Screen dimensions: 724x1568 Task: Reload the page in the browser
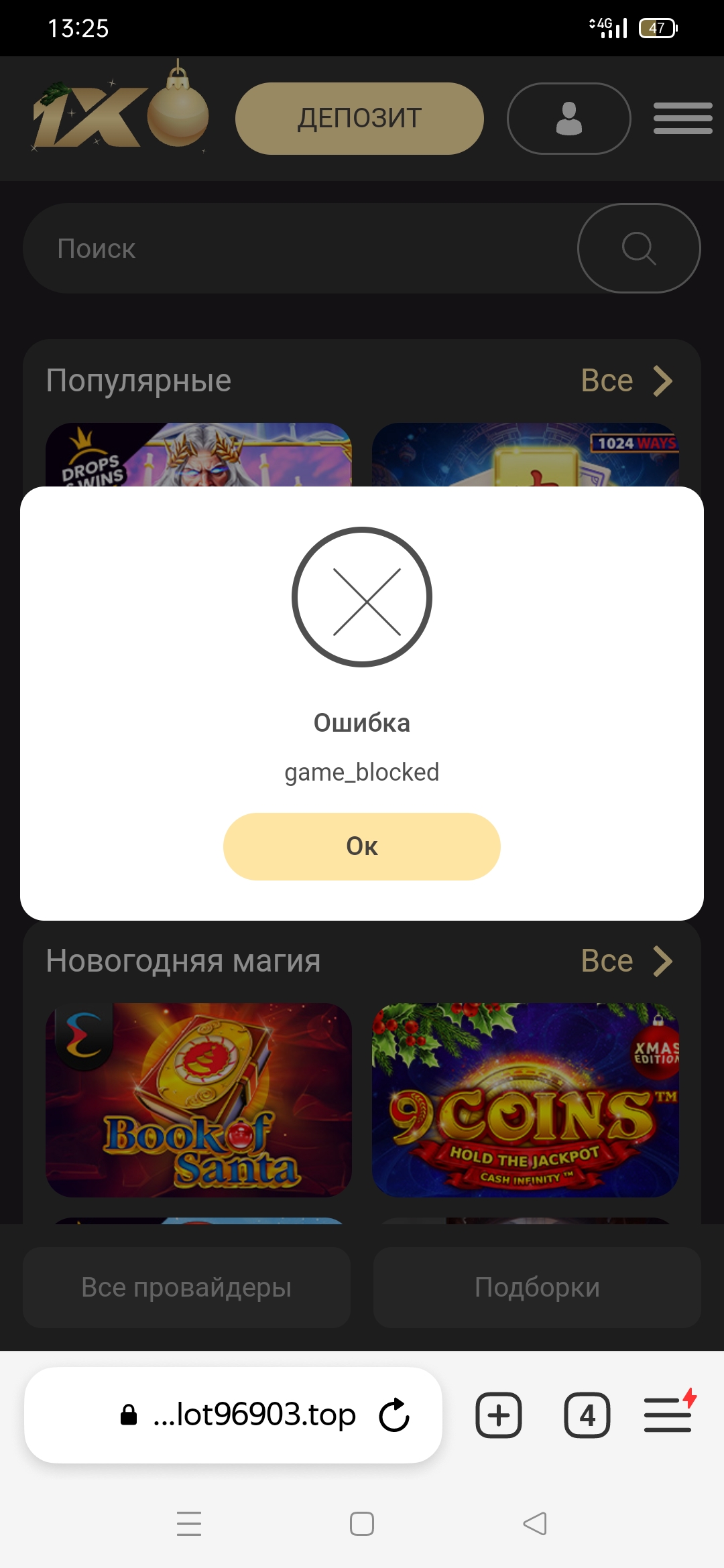click(x=394, y=1415)
